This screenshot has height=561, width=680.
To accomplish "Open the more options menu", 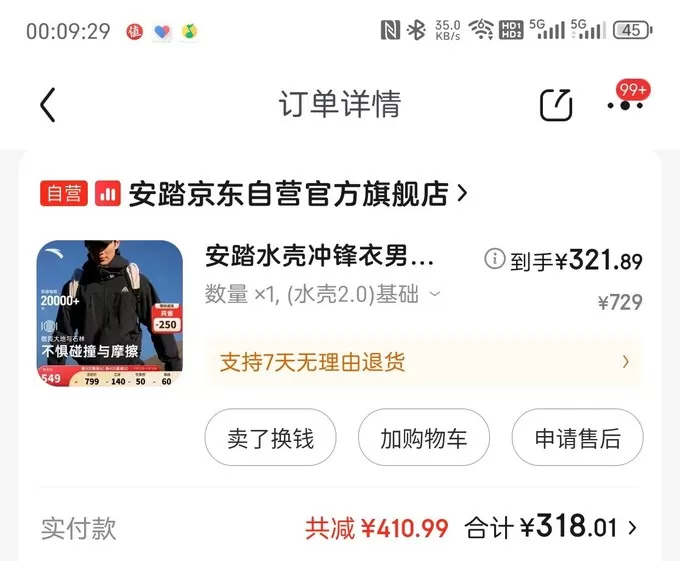I will pos(625,104).
